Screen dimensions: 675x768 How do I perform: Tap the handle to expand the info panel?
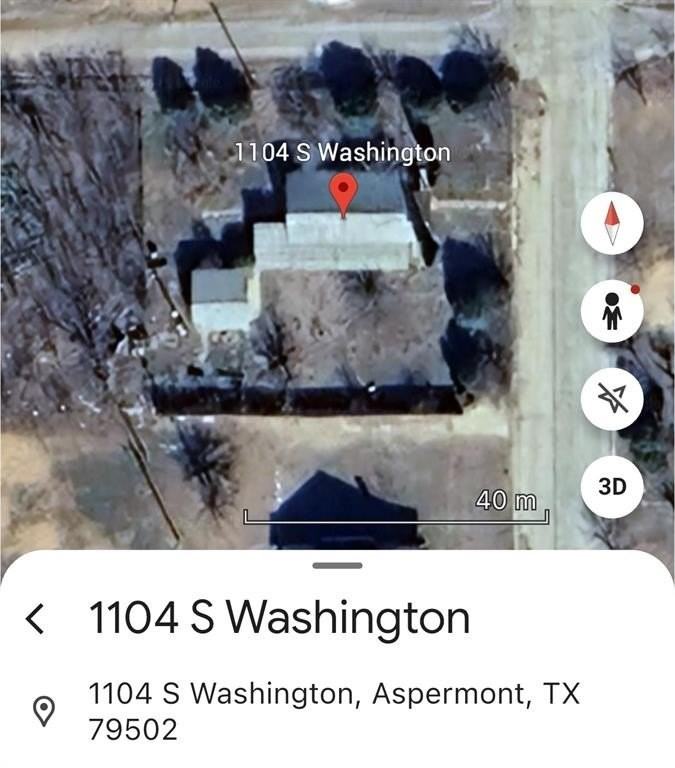(337, 566)
